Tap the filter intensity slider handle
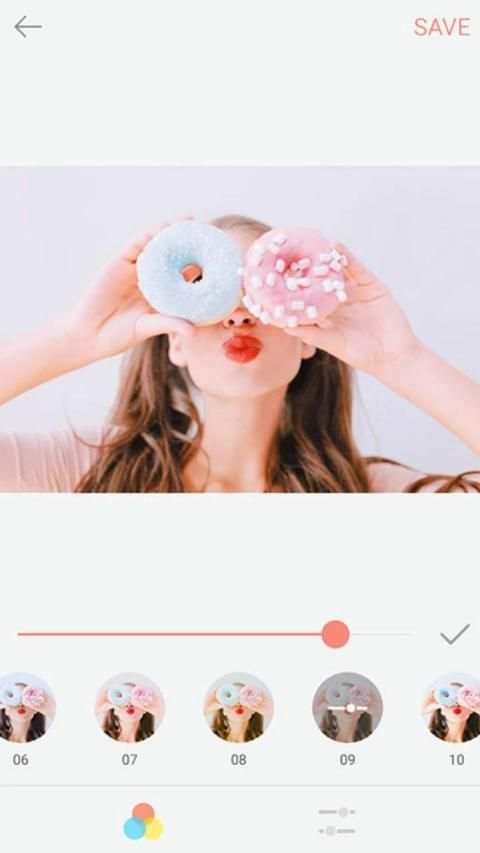Viewport: 480px width, 853px height. (x=335, y=634)
